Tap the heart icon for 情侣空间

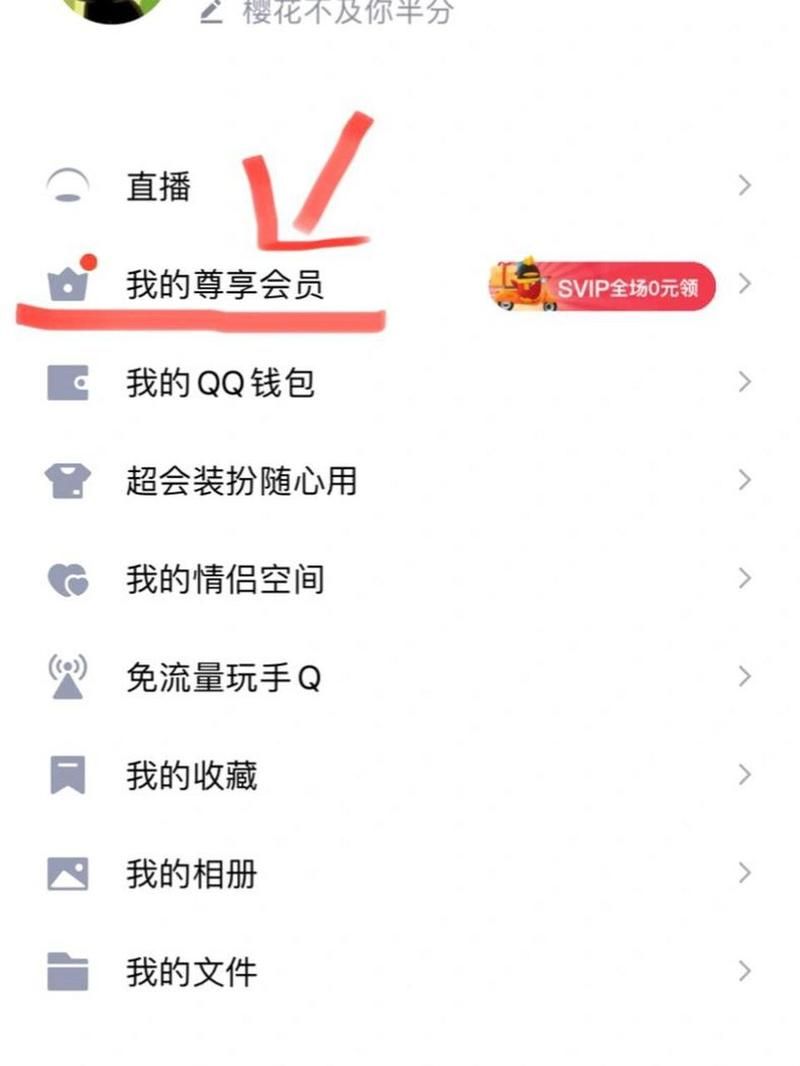(x=66, y=578)
